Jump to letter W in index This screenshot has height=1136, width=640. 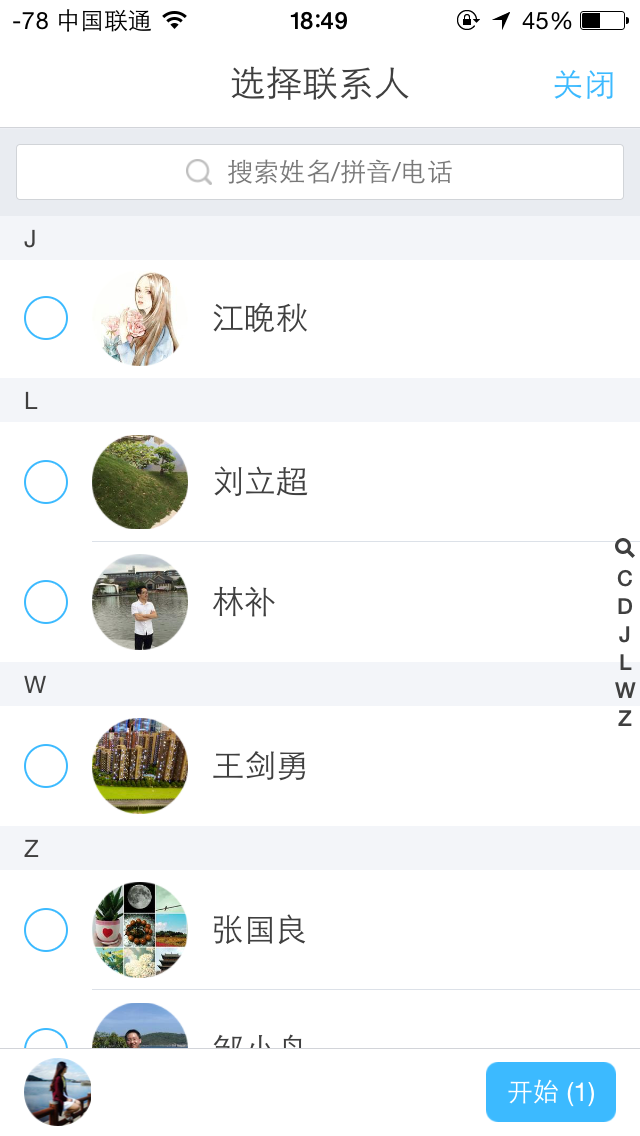(625, 690)
